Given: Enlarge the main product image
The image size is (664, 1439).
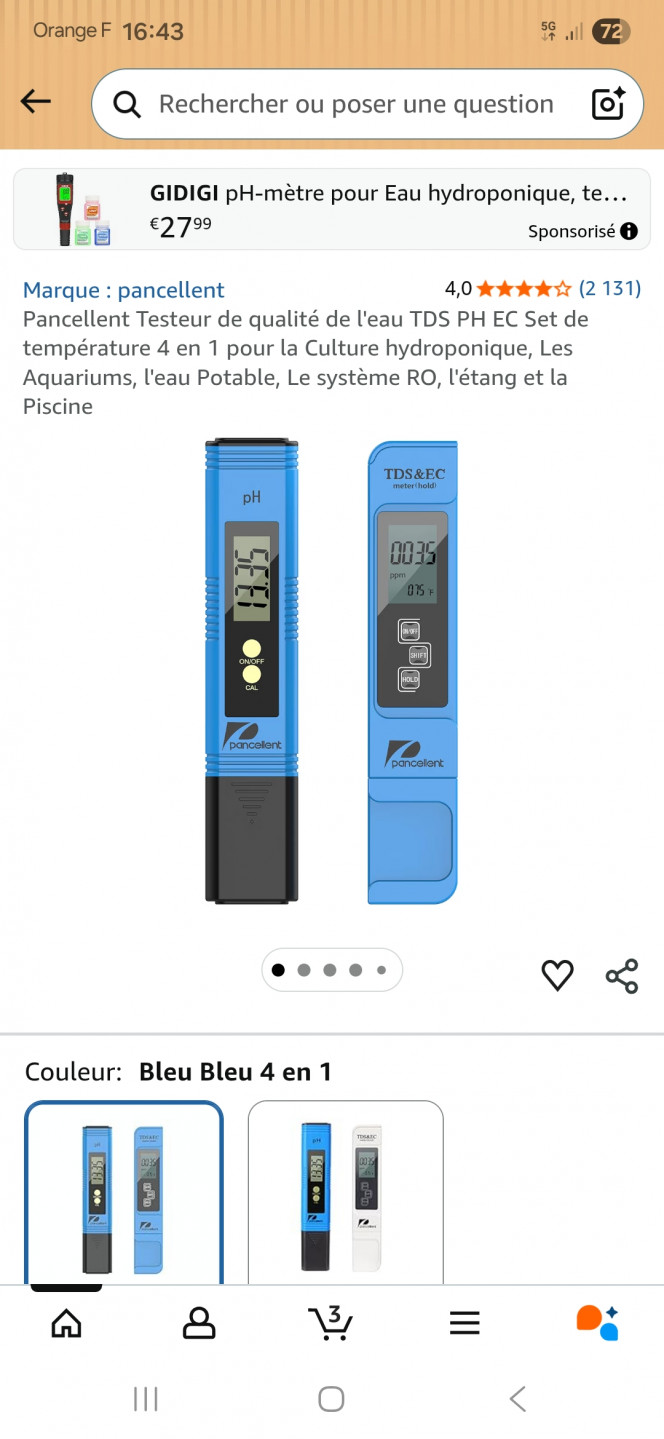Looking at the screenshot, I should pyautogui.click(x=331, y=672).
